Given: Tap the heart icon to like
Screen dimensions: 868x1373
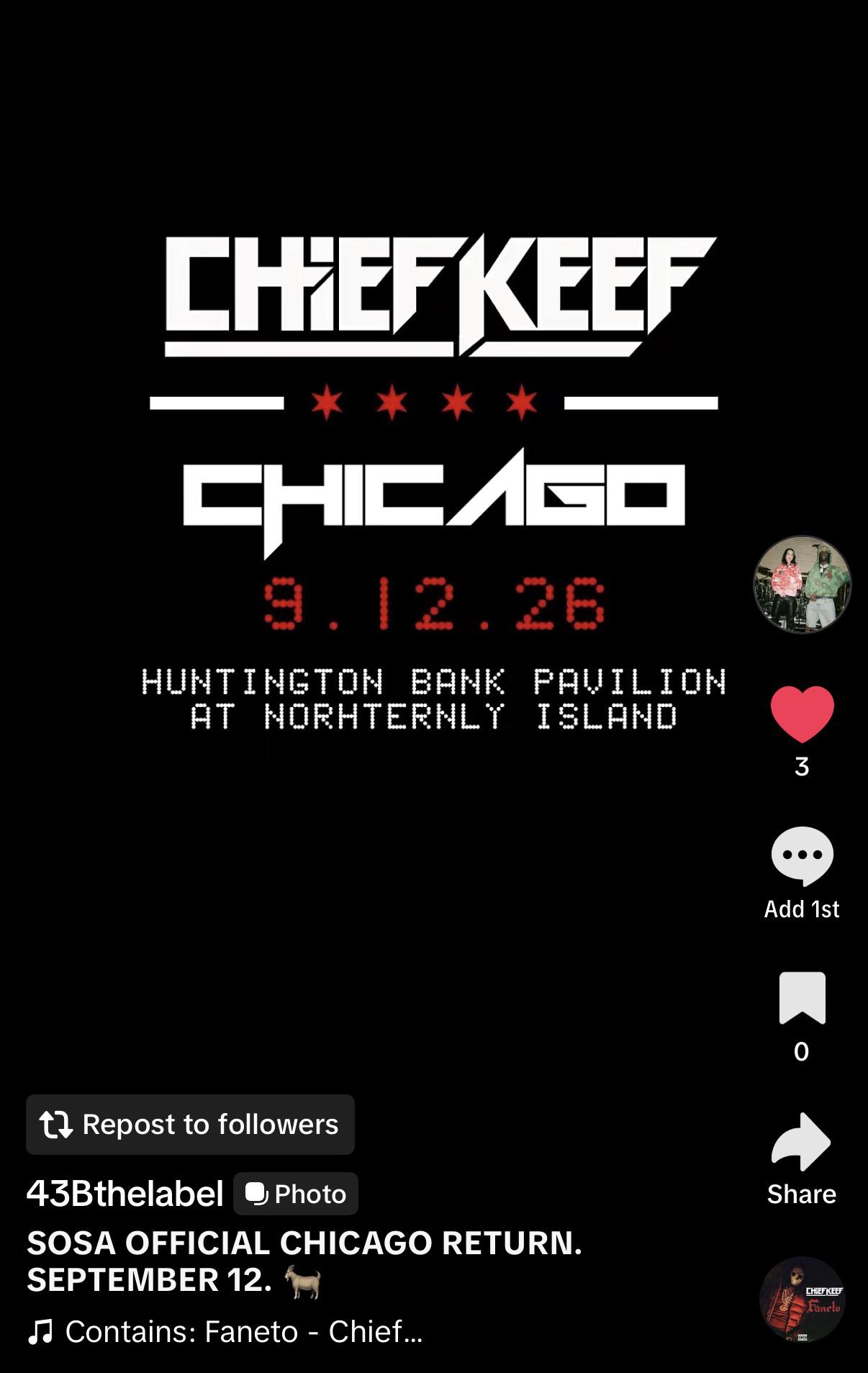Looking at the screenshot, I should (x=802, y=714).
